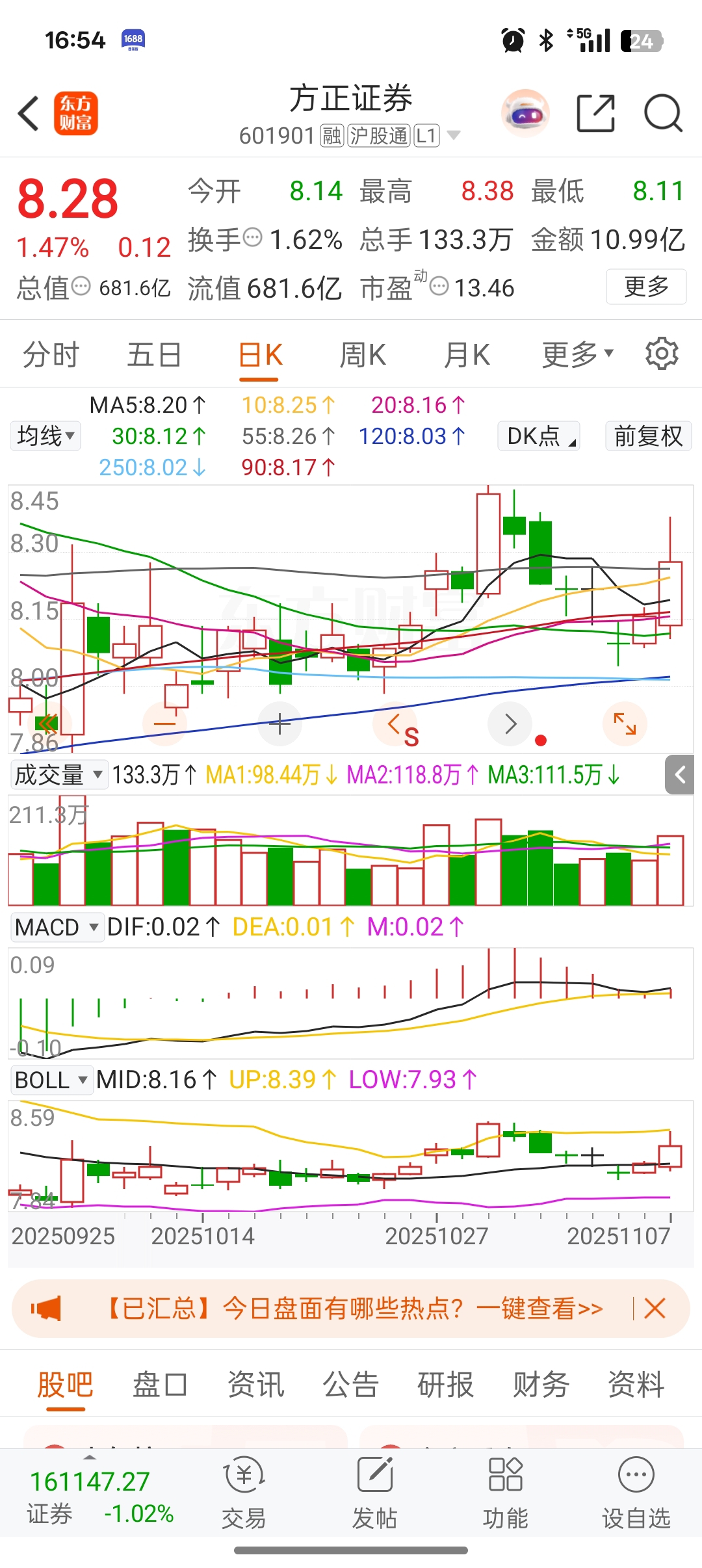
Task: Open the MACD indicator dropdown
Action: click(57, 927)
